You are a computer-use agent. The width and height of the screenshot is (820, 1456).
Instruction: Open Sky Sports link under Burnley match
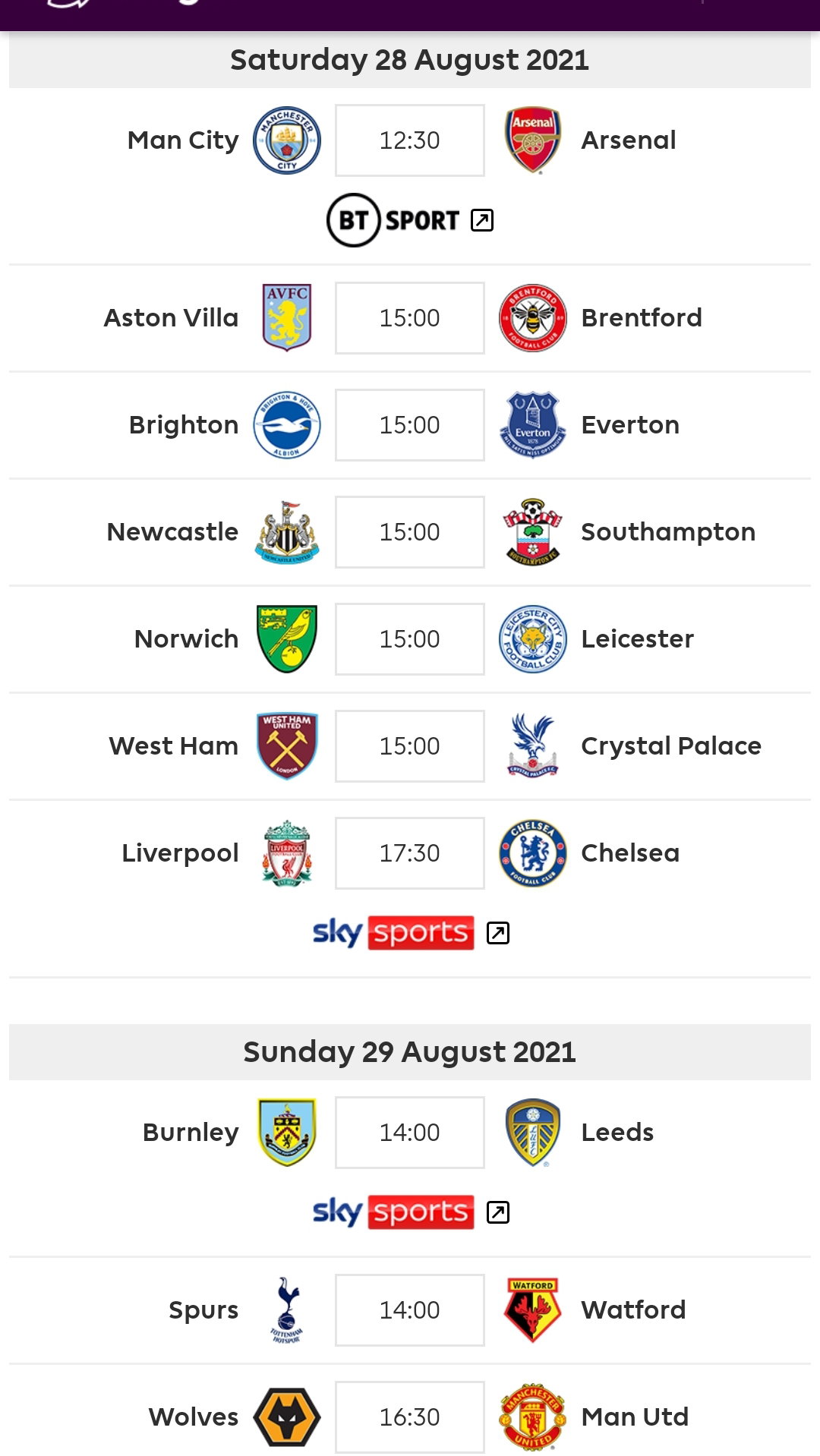coord(411,1212)
